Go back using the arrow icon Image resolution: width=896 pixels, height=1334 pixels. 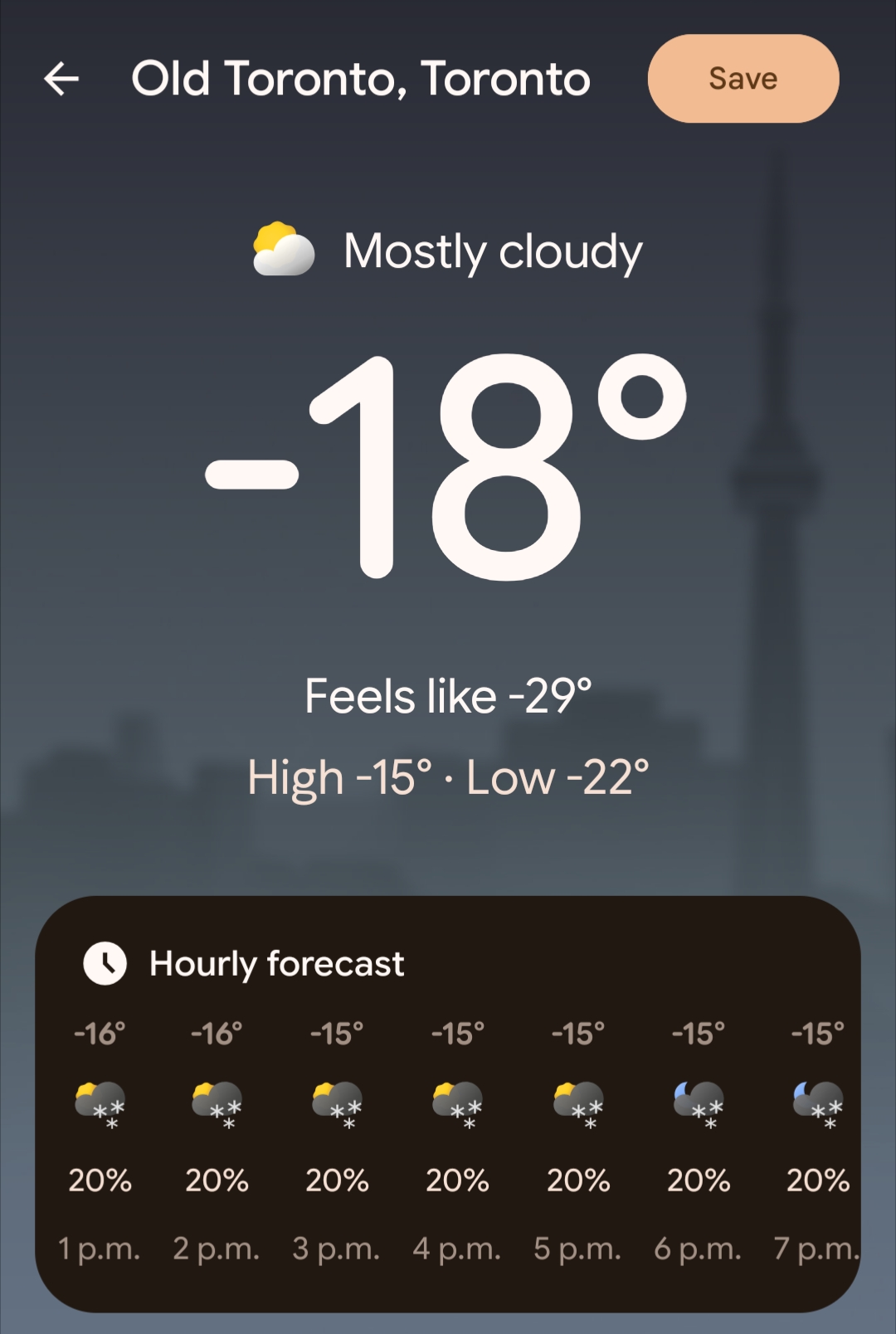pyautogui.click(x=61, y=80)
